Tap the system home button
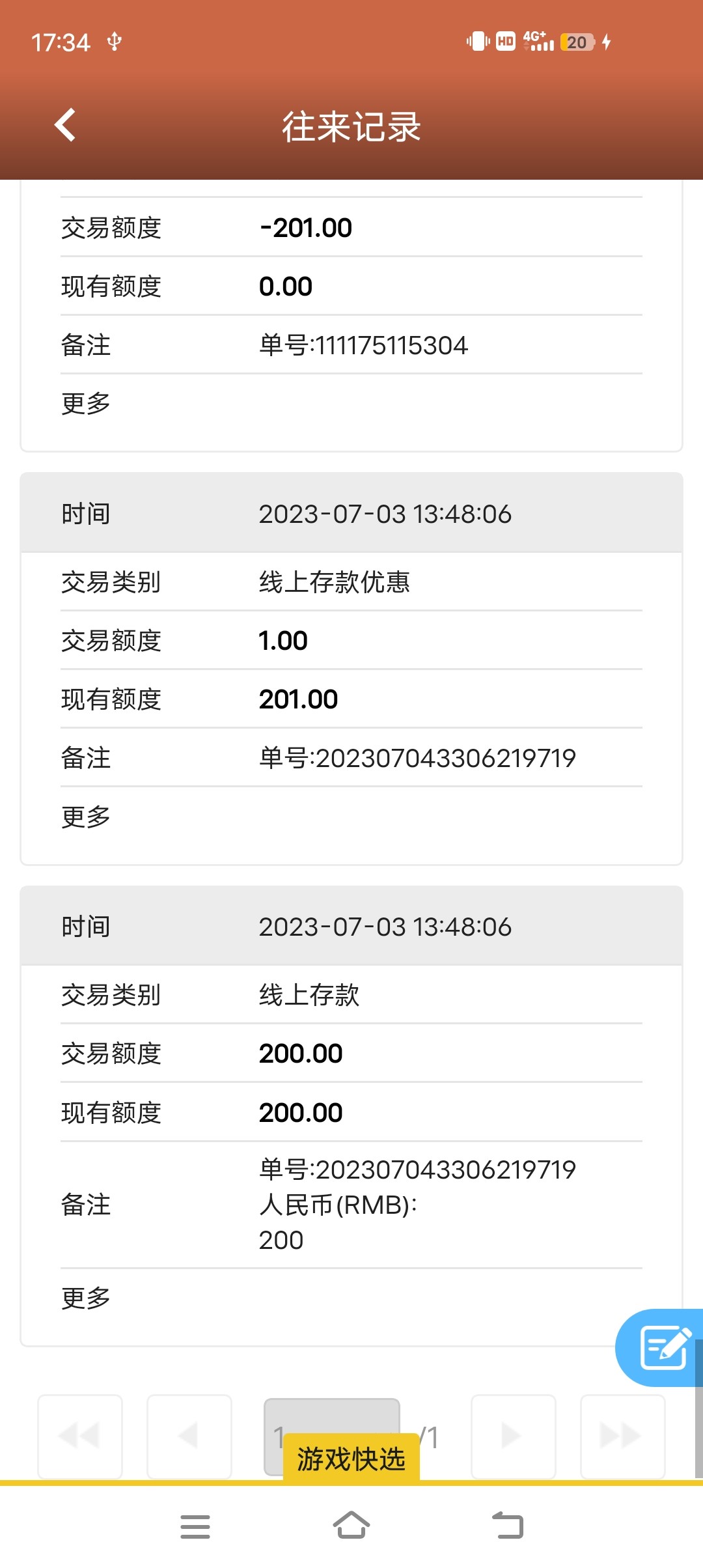Screen dimensions: 703x1568 click(351, 1526)
